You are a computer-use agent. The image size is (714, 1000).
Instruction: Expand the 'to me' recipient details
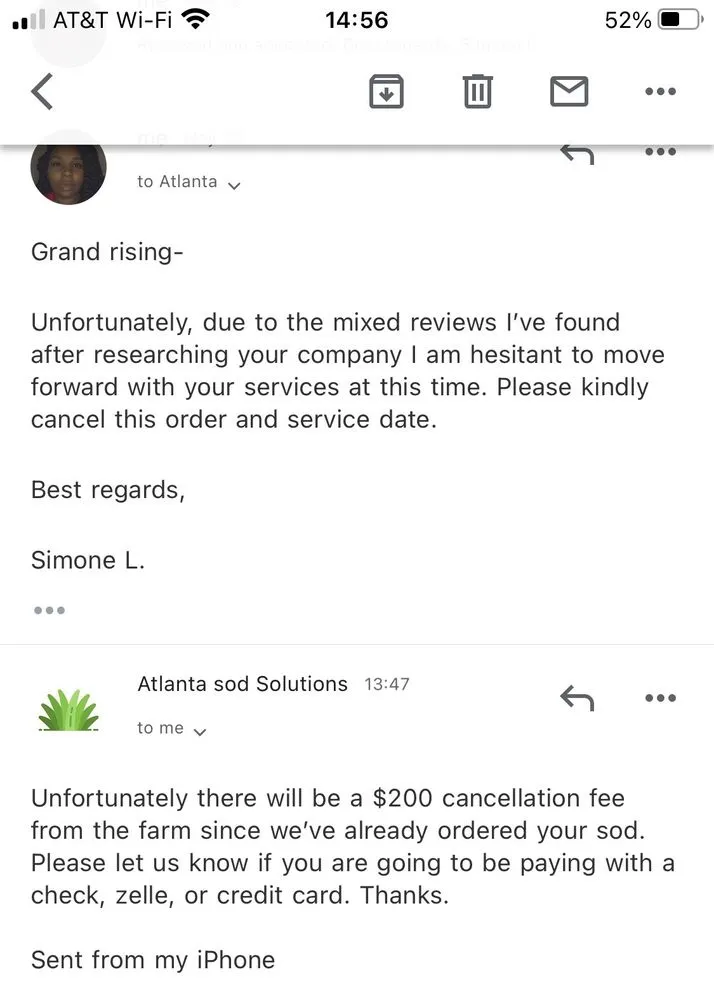coord(171,729)
